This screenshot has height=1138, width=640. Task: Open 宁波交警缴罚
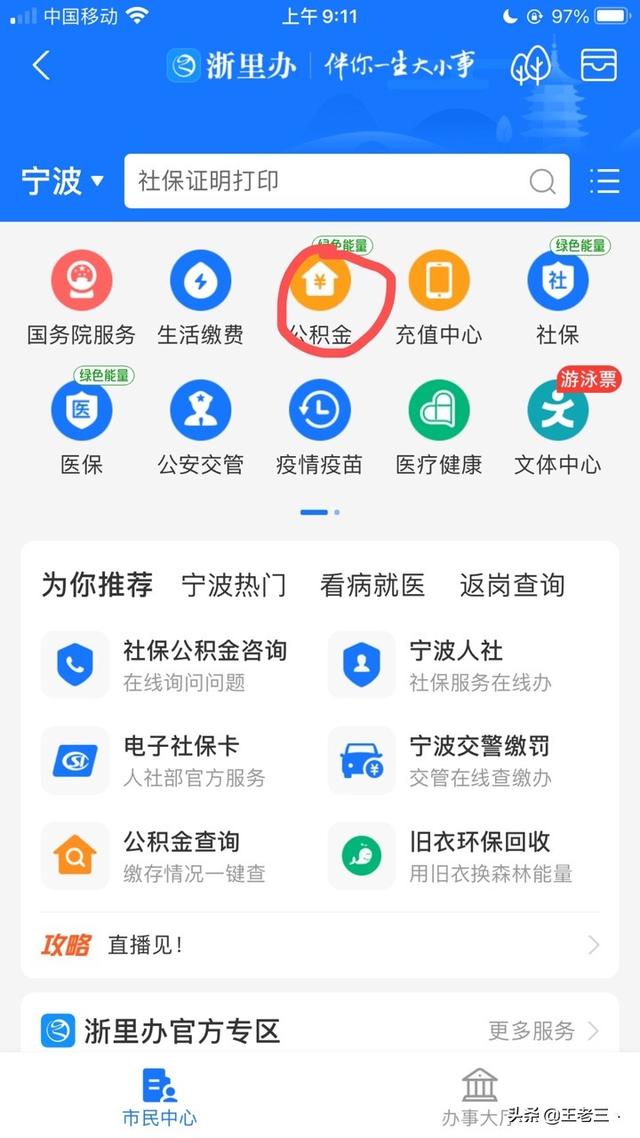tap(464, 760)
